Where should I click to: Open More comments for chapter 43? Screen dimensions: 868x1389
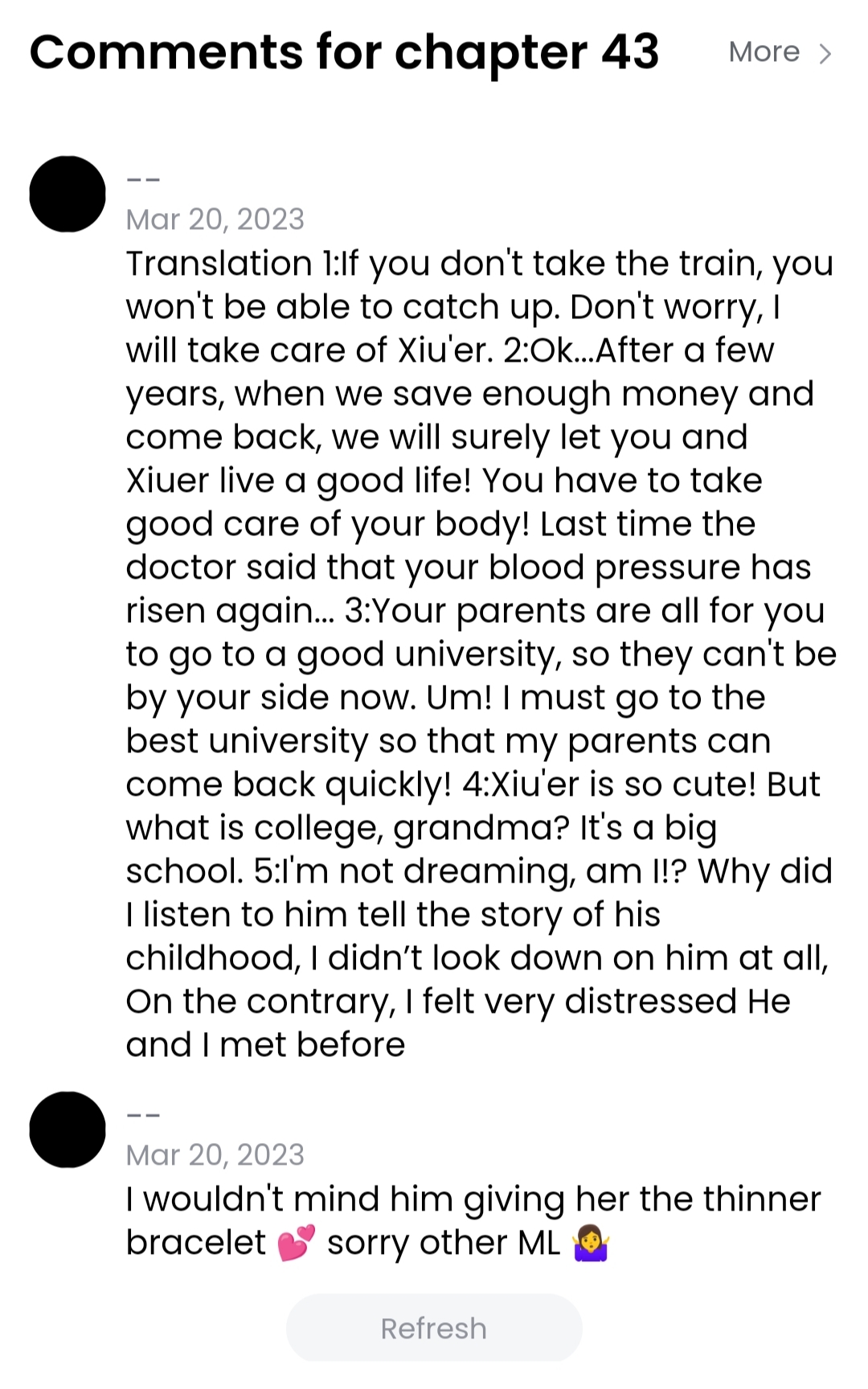click(x=780, y=52)
